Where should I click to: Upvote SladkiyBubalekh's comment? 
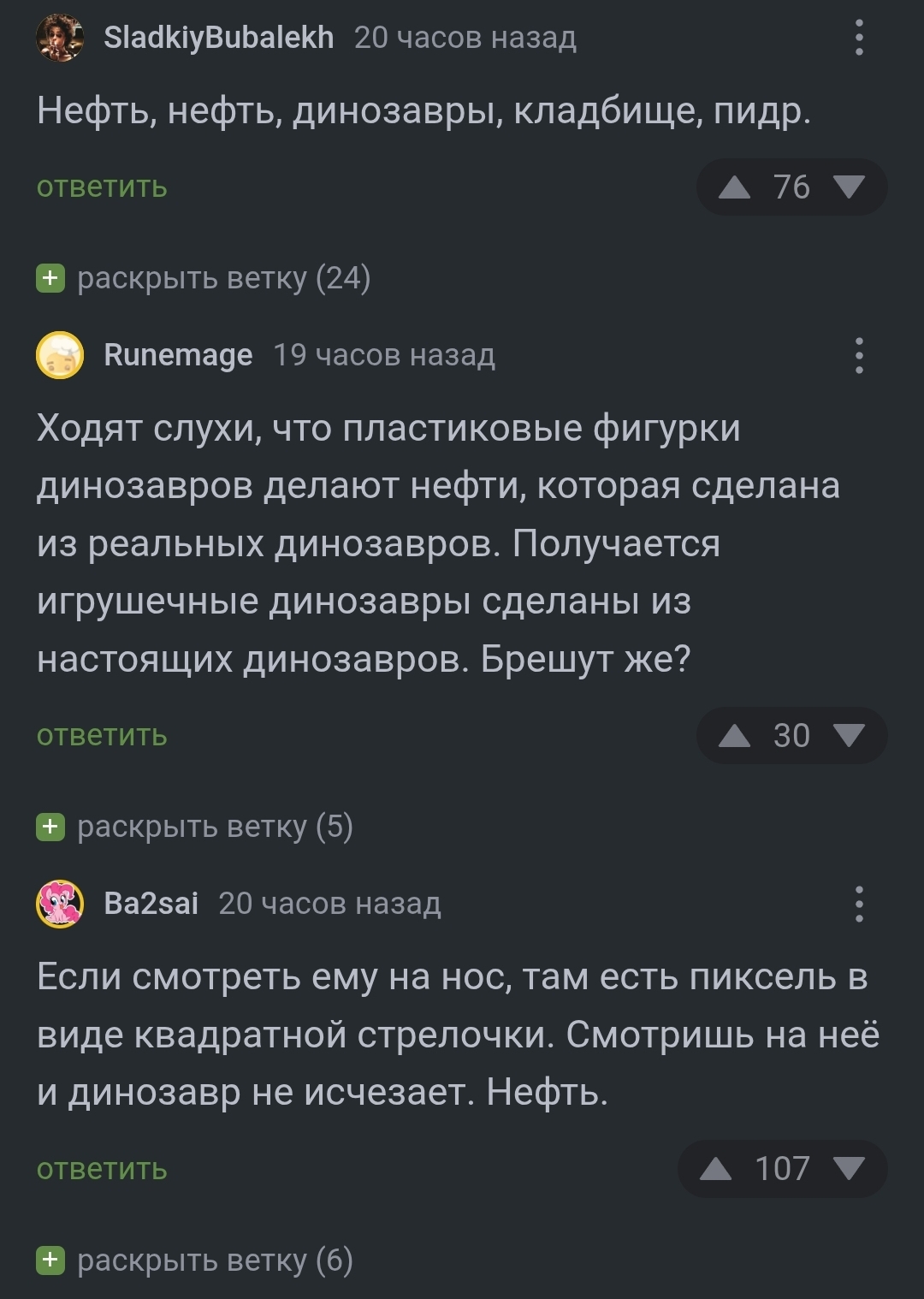coord(734,187)
